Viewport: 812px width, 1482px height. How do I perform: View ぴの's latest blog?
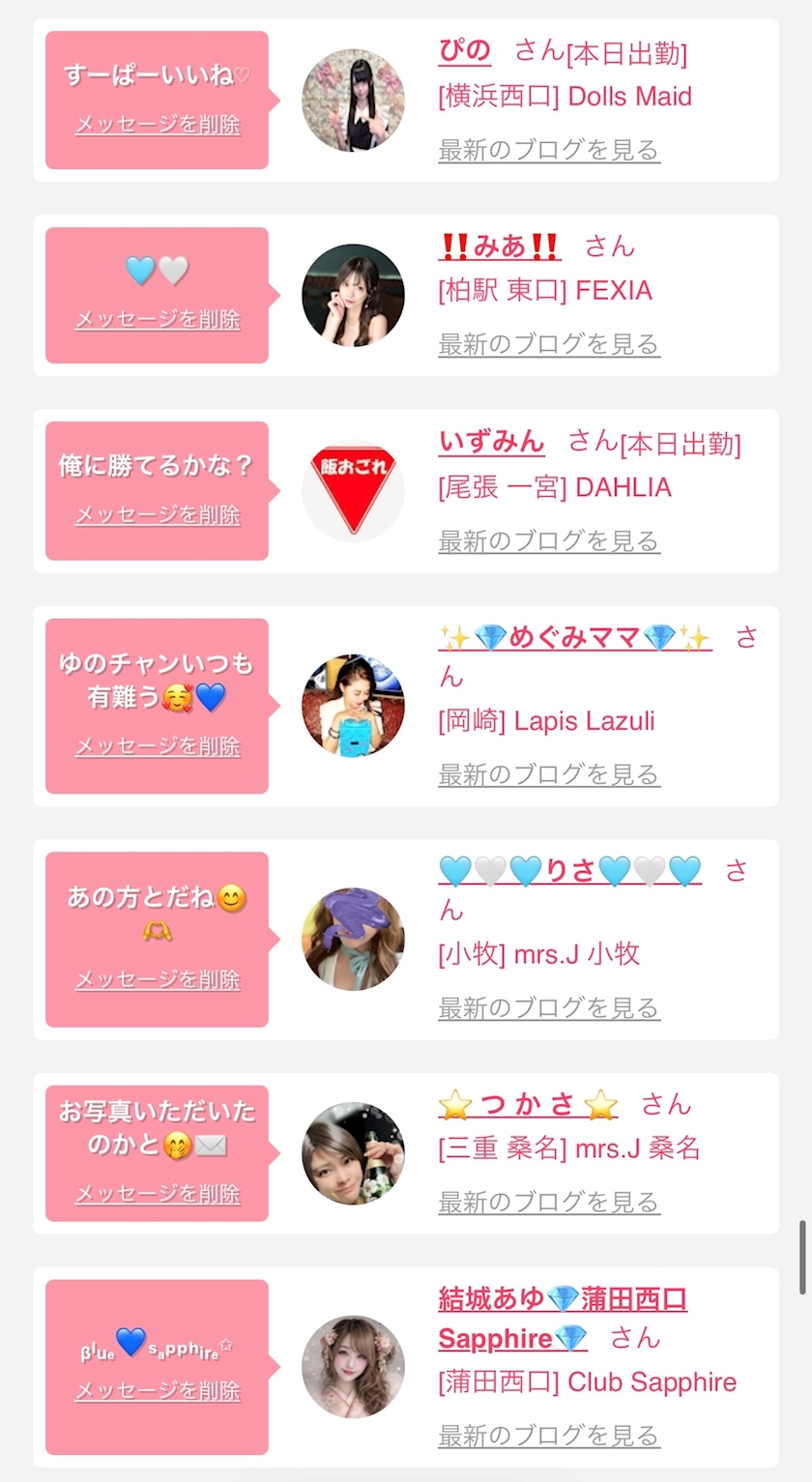pyautogui.click(x=548, y=150)
